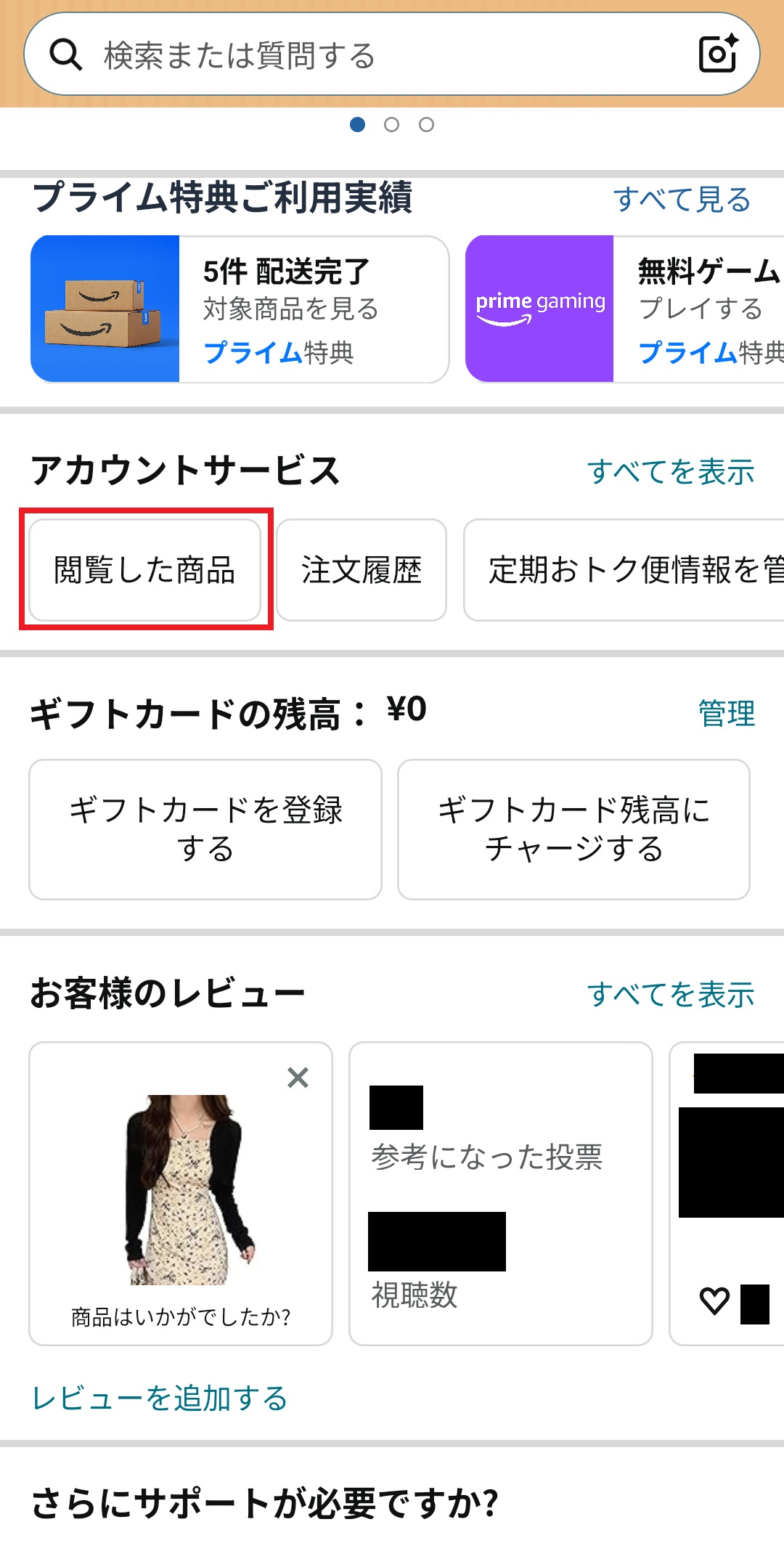Viewport: 784px width, 1543px height.
Task: Tap すべてを表示 next to アカウントサービス
Action: click(x=670, y=472)
